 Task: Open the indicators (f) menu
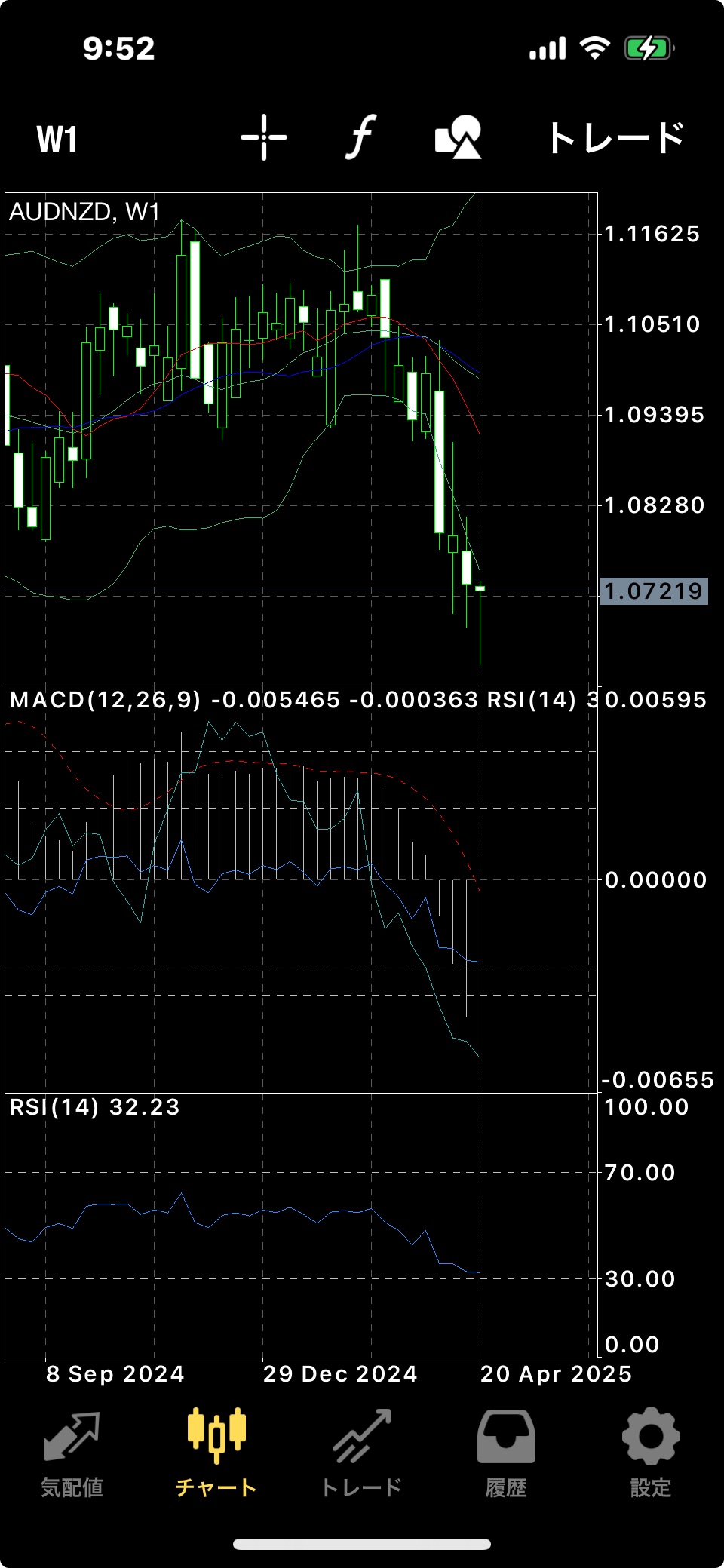361,137
